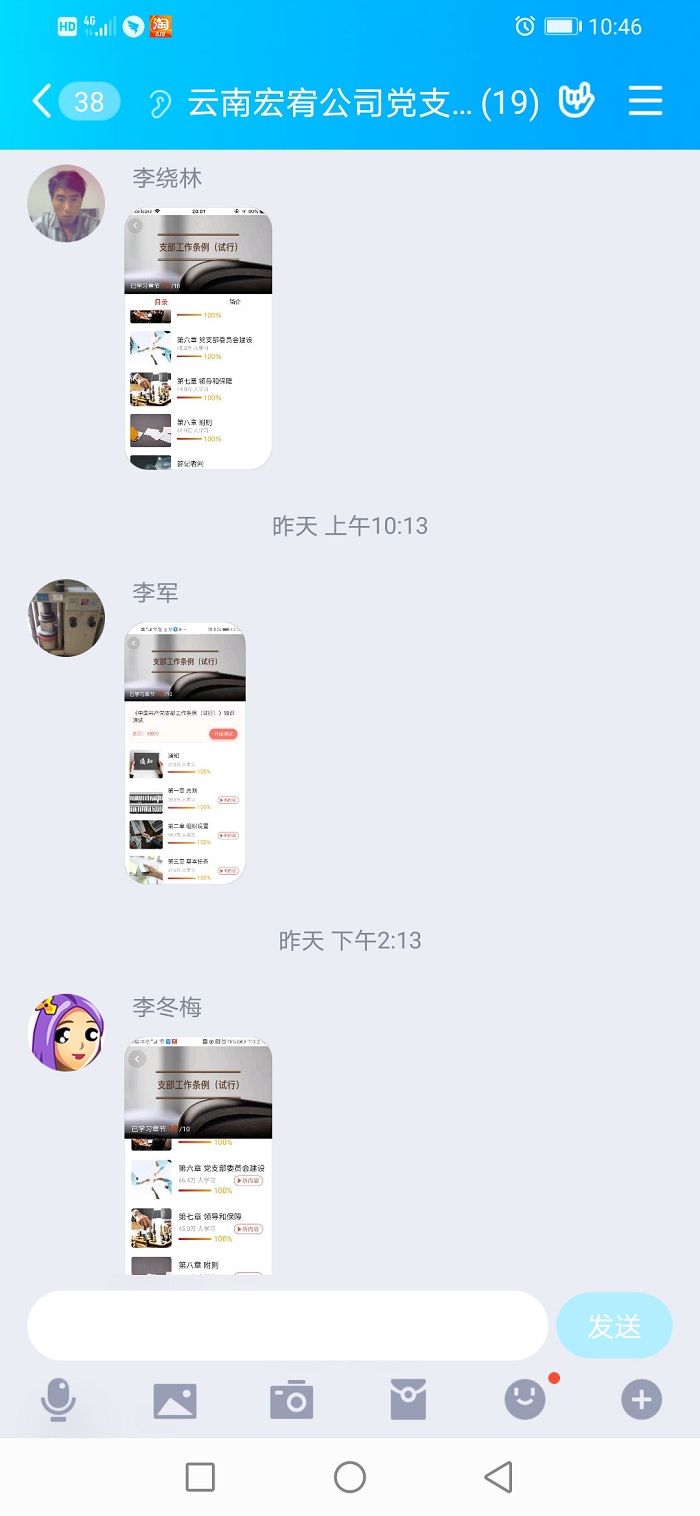Image resolution: width=700 pixels, height=1516 pixels.
Task: Expand more options with plus icon
Action: (642, 1400)
